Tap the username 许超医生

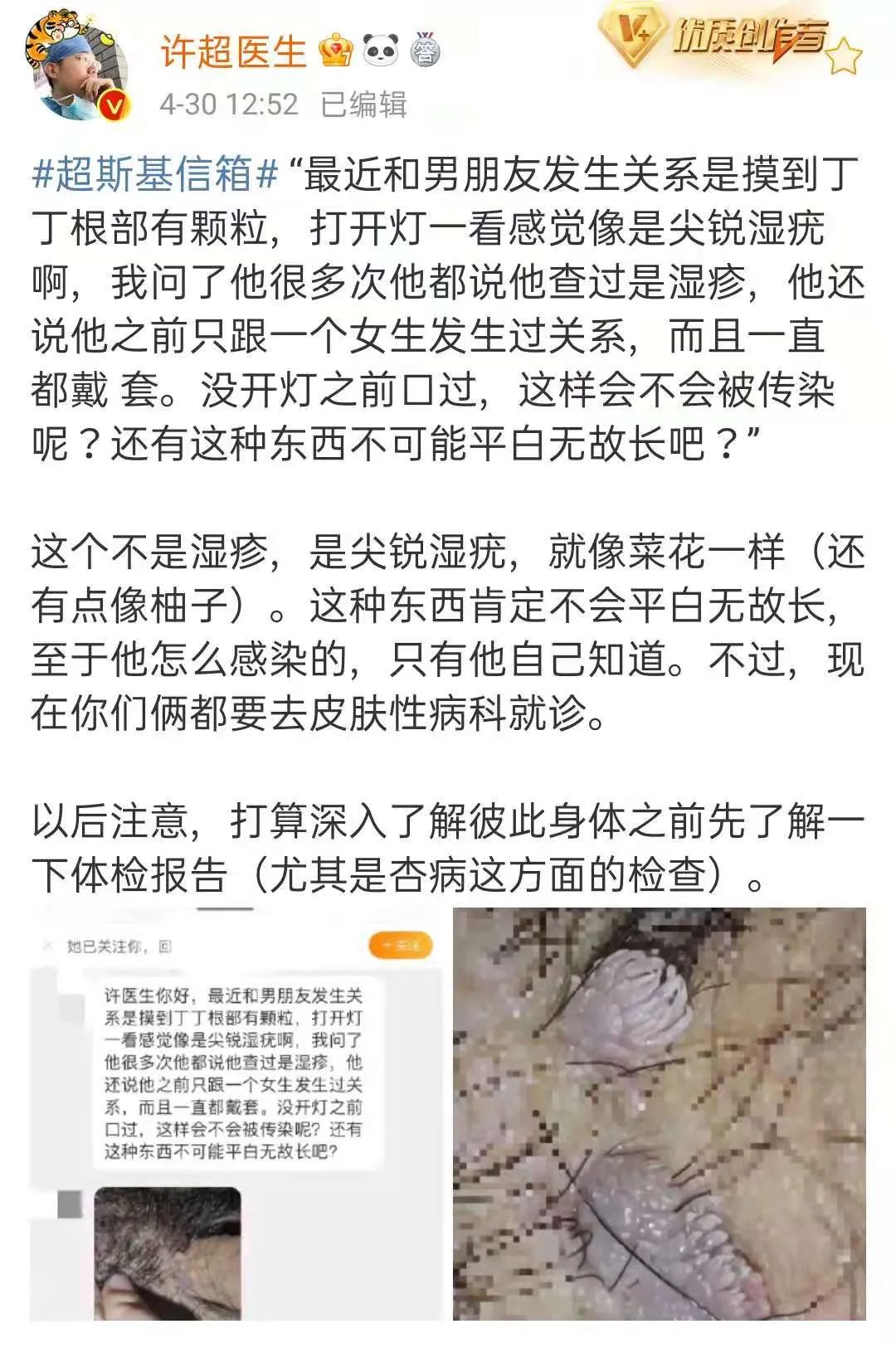pos(234,51)
